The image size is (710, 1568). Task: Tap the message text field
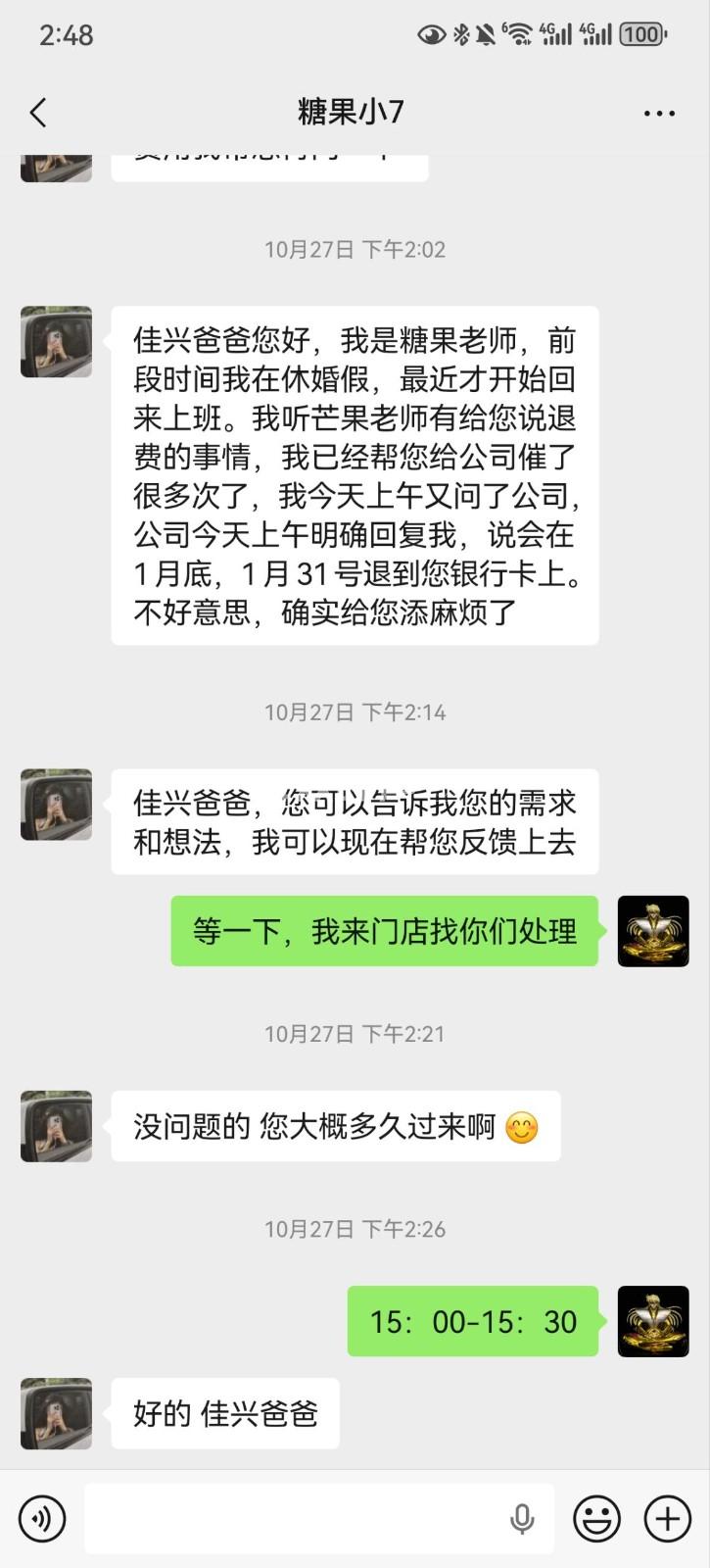pyautogui.click(x=294, y=1518)
